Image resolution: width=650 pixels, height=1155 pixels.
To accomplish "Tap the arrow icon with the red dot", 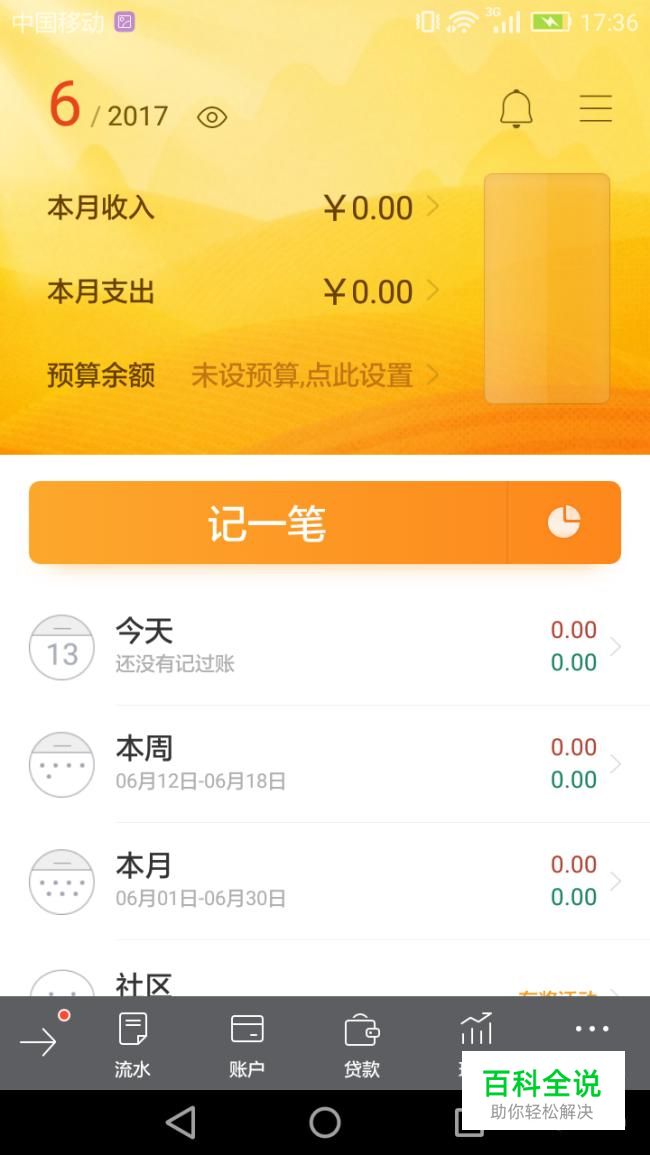I will (x=40, y=1042).
